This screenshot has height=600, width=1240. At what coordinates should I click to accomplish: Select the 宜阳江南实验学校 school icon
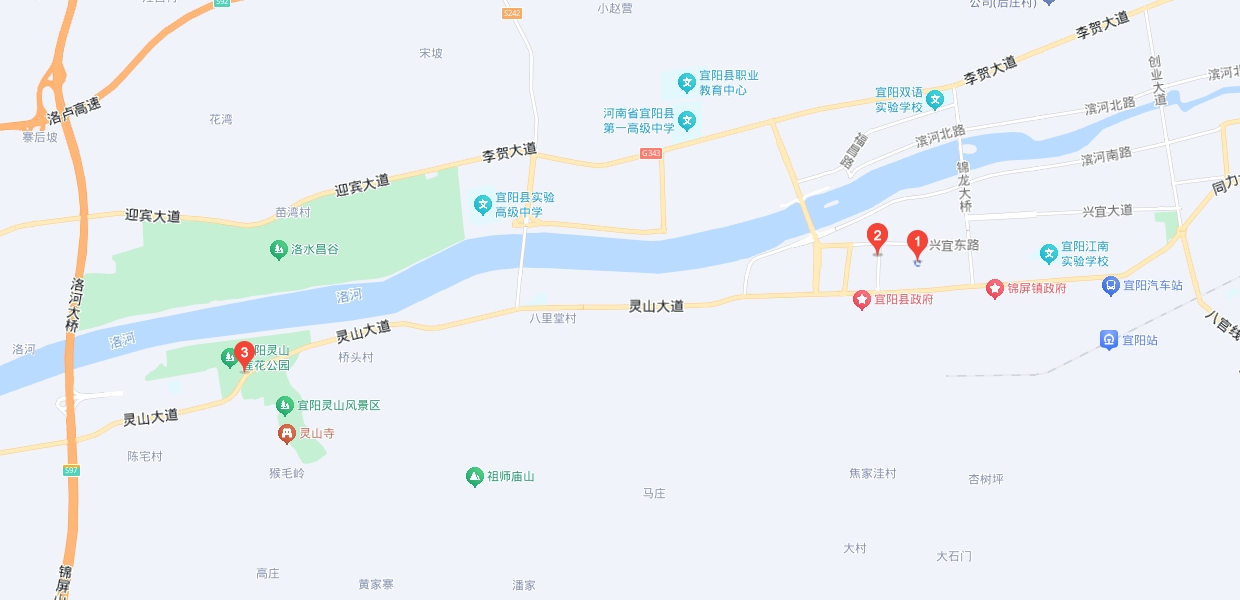click(x=1049, y=254)
